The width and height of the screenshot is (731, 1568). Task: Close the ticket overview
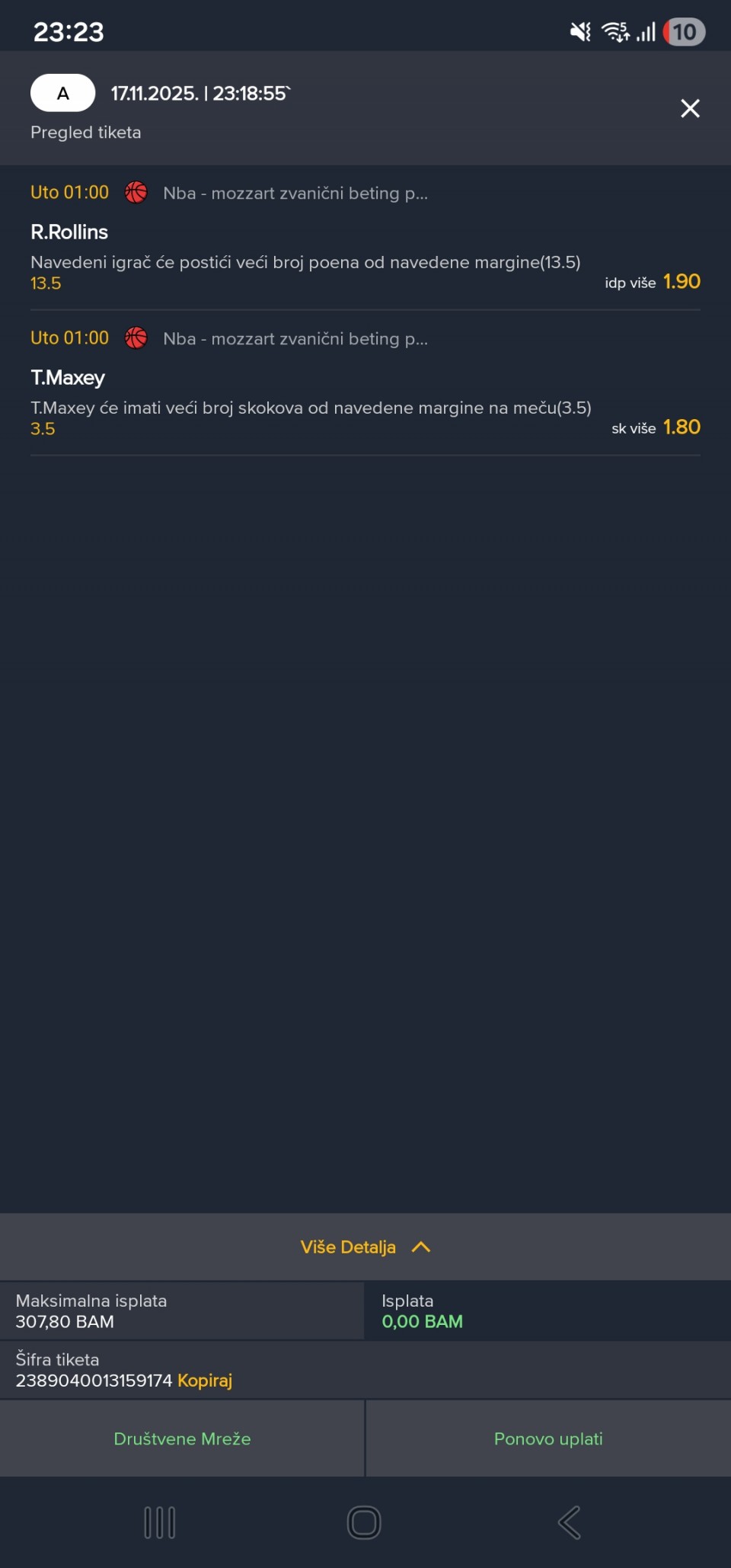click(690, 108)
